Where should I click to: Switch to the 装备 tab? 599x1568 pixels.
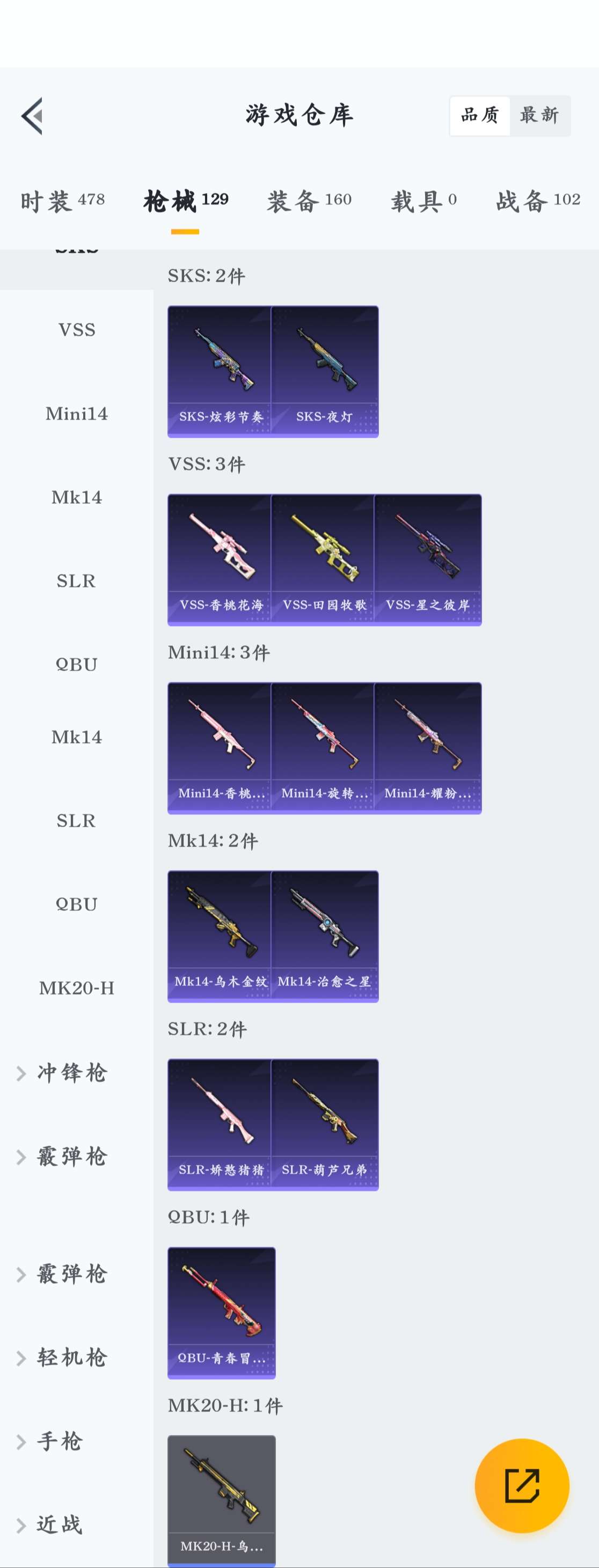309,201
